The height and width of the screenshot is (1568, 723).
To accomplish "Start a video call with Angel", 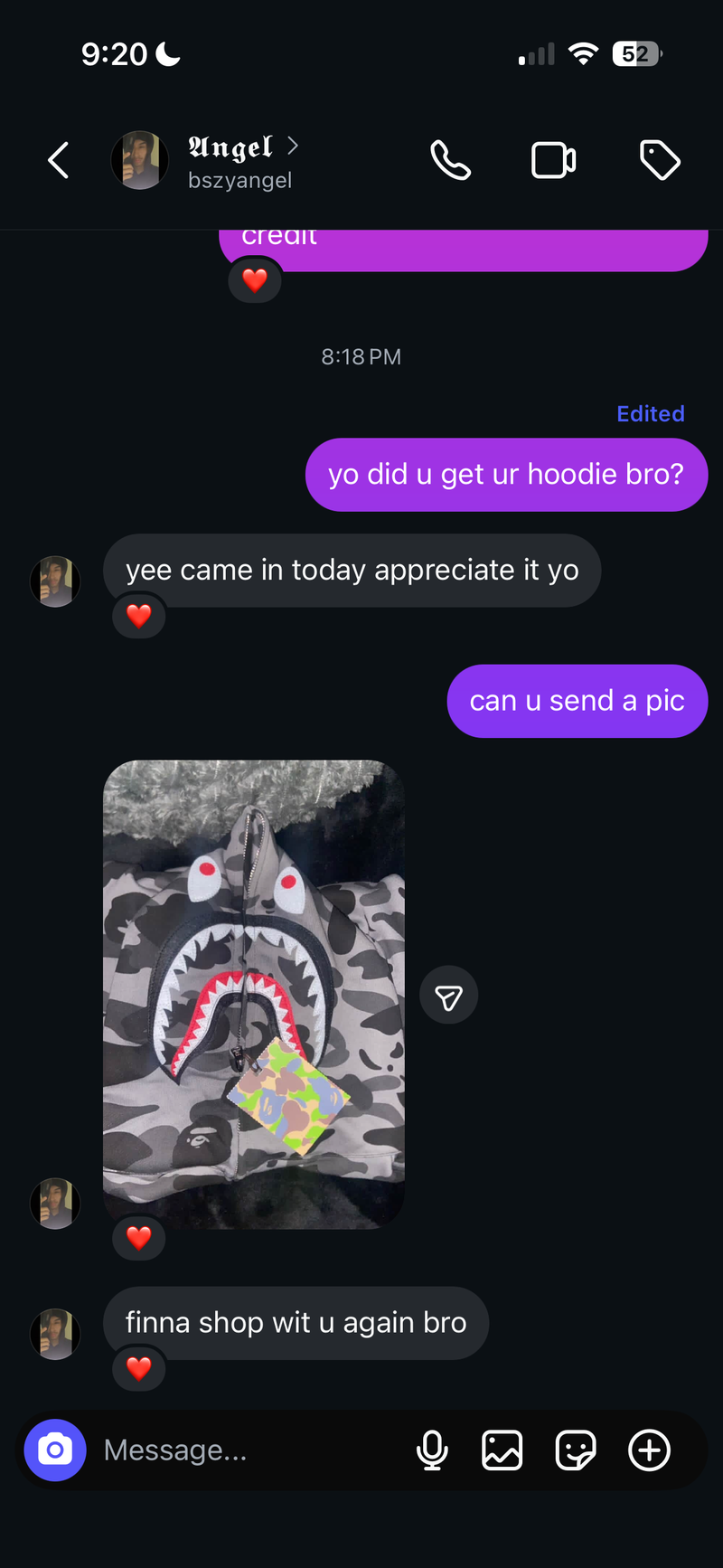I will point(553,161).
